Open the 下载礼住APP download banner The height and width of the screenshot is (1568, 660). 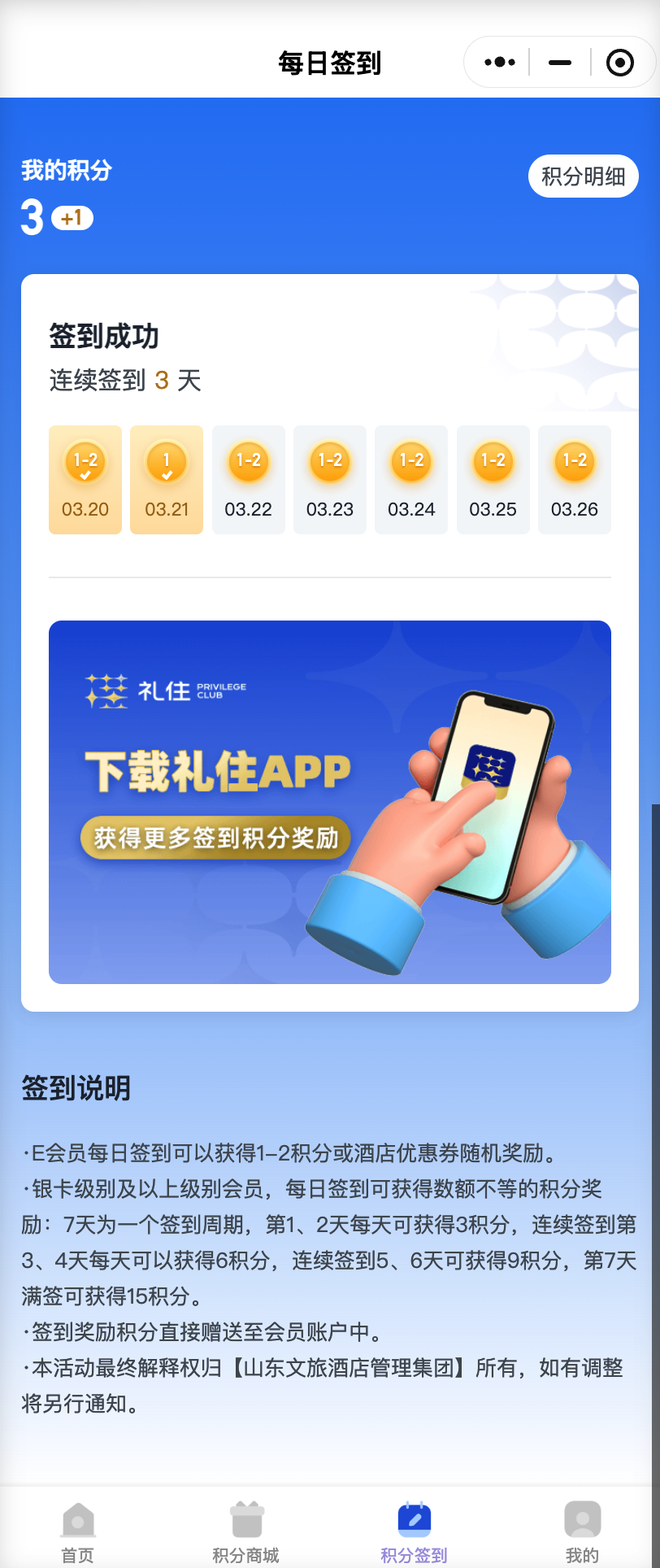point(329,802)
